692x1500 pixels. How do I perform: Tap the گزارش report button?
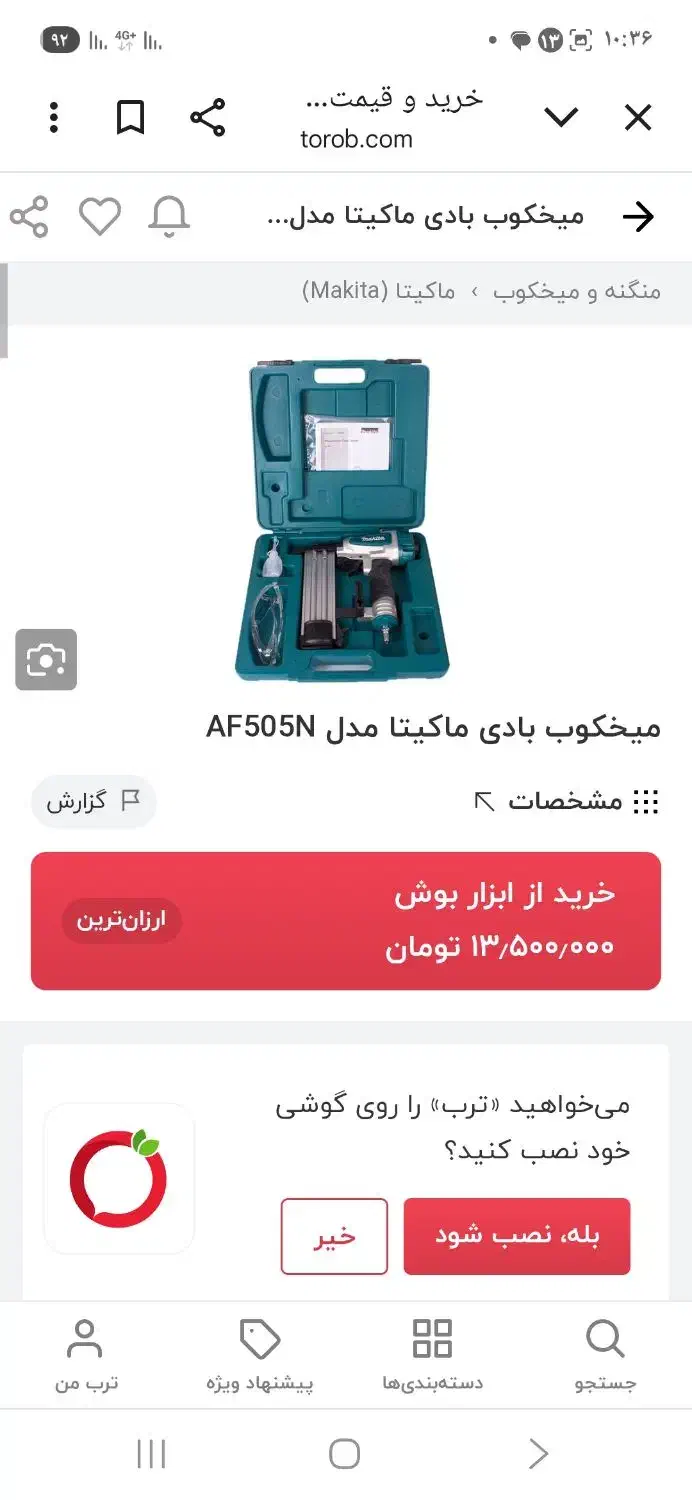click(93, 801)
